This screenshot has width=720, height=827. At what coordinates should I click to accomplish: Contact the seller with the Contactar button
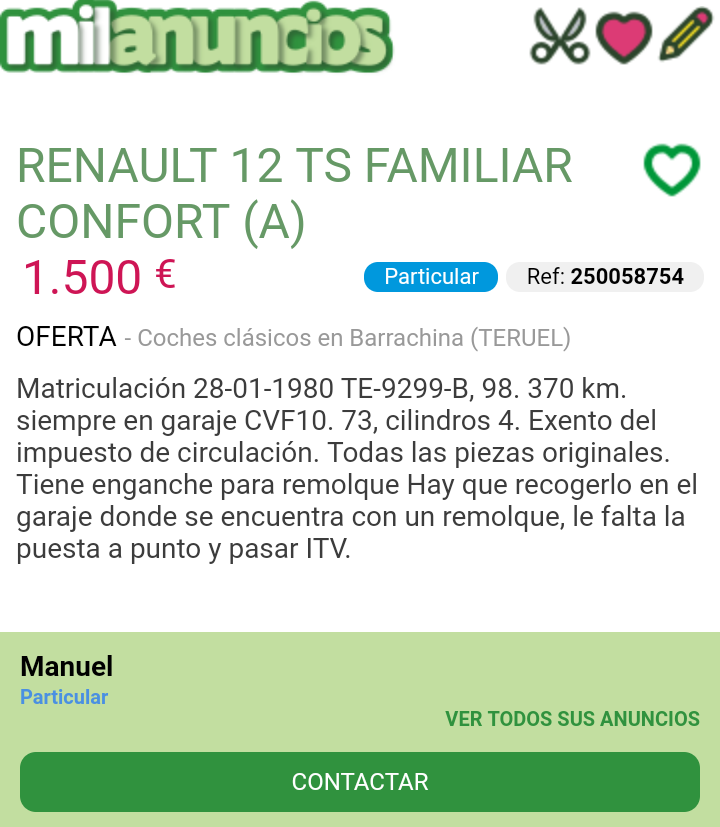click(360, 782)
